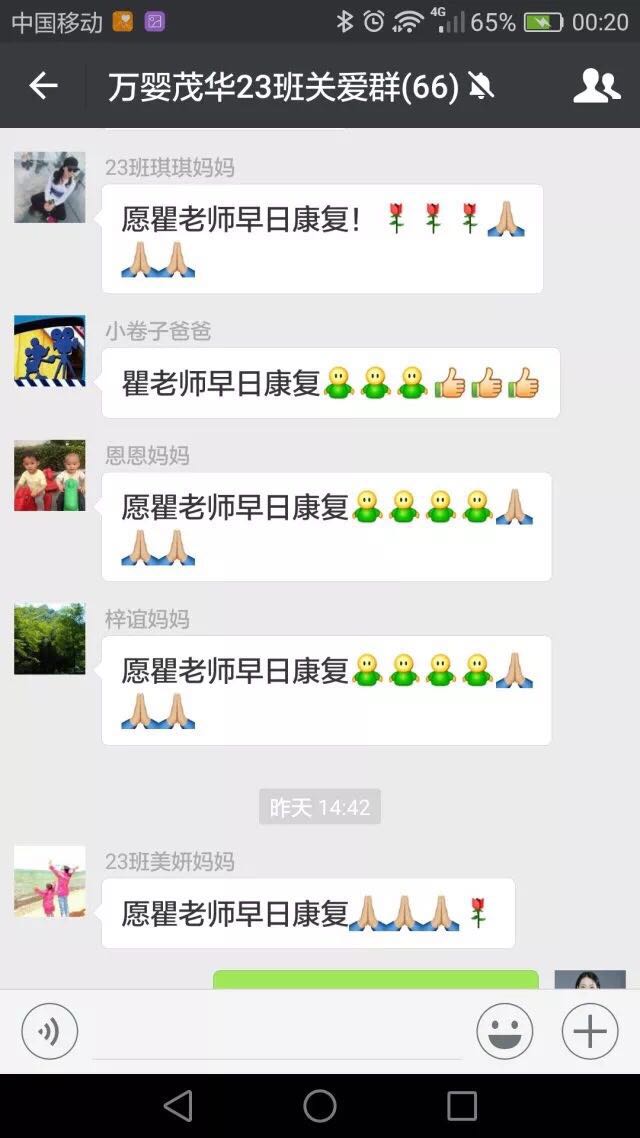View 恩恩妈妈's profile avatar

[x=49, y=475]
